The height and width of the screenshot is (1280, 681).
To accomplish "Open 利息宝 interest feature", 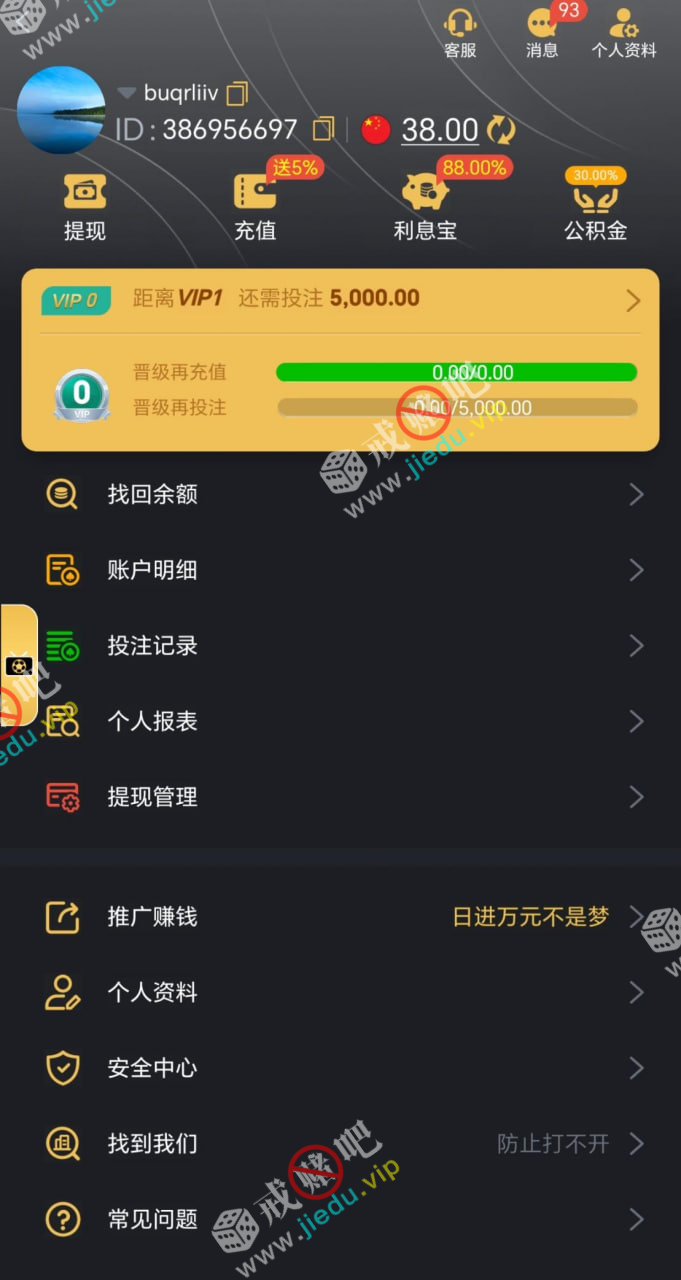I will coord(425,205).
